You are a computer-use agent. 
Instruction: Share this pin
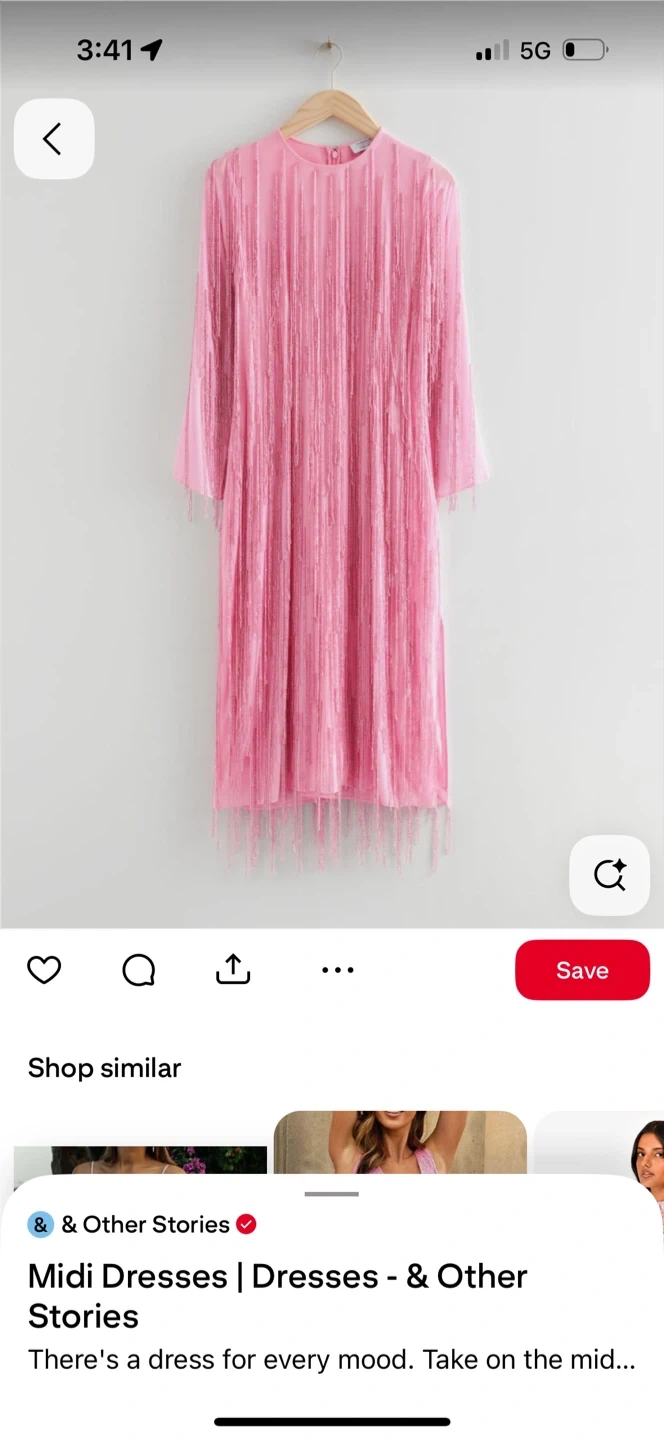(233, 970)
